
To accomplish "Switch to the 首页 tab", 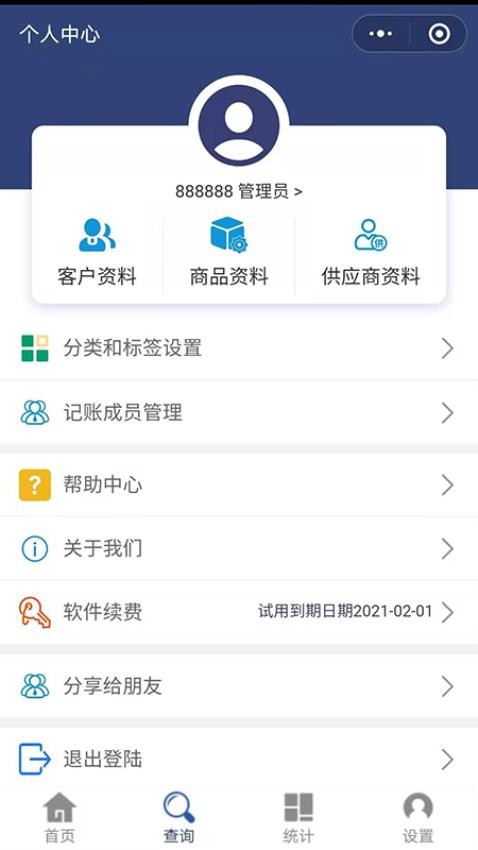I will tap(60, 817).
